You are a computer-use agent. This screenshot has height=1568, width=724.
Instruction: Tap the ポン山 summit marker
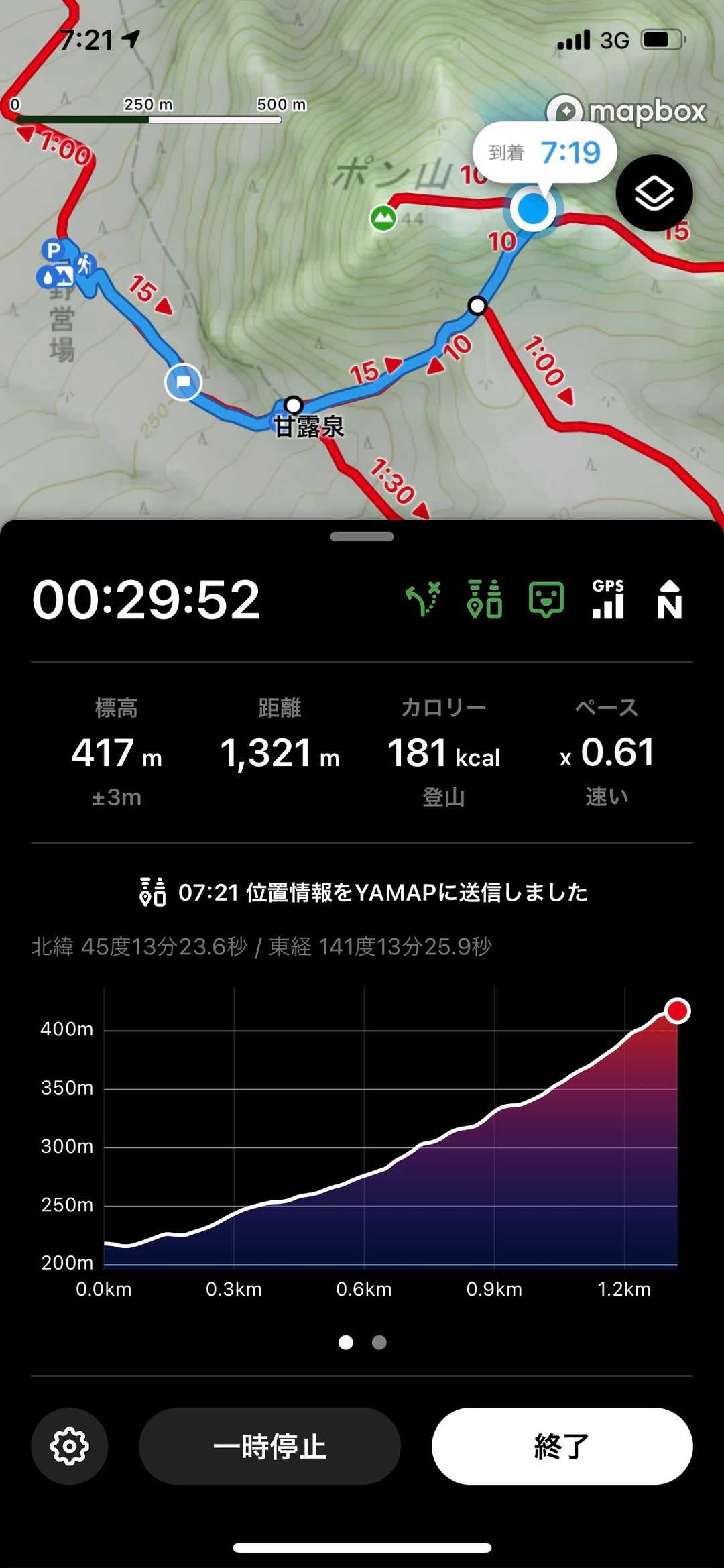click(383, 217)
